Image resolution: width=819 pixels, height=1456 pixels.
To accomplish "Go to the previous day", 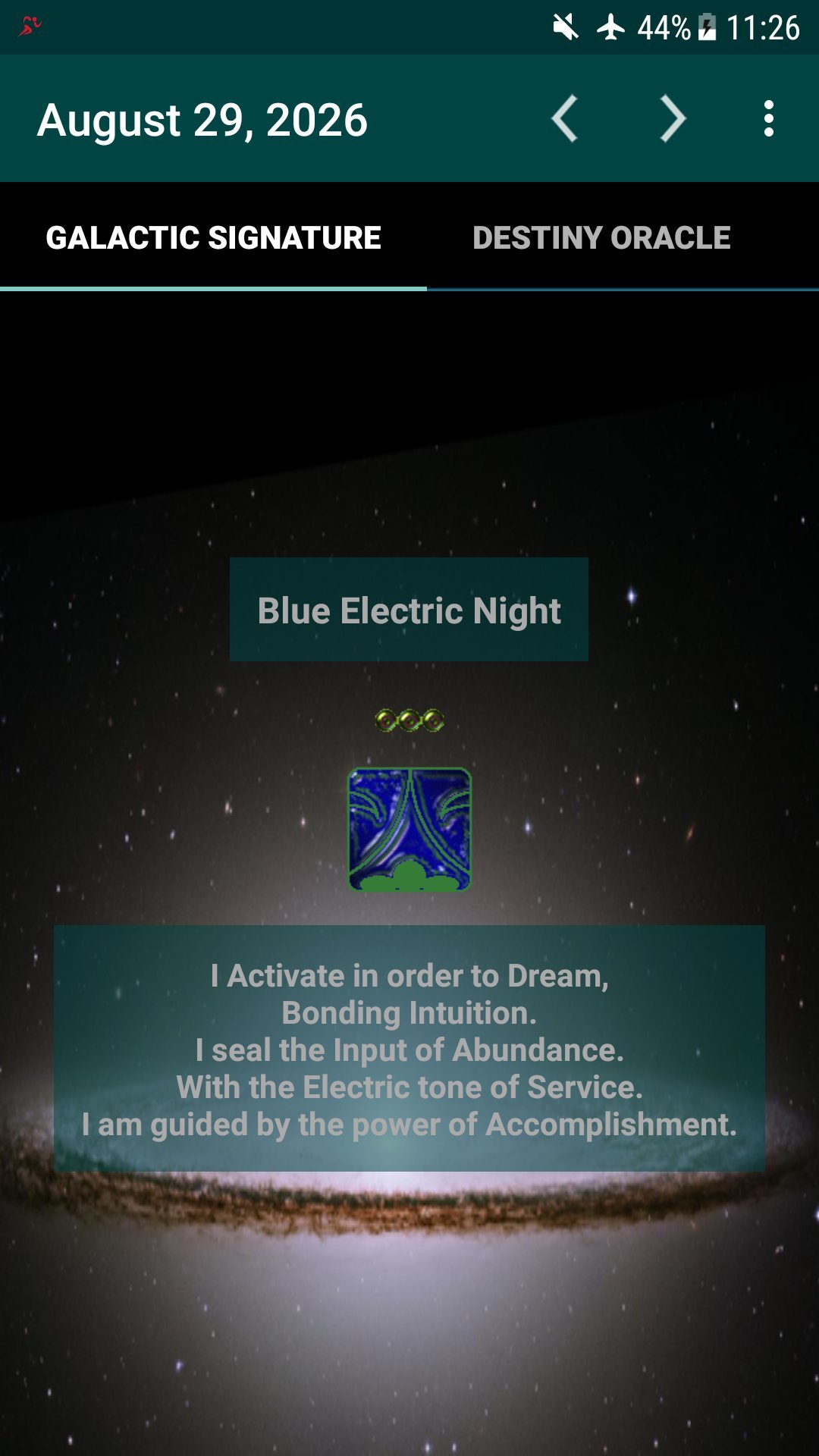I will (x=564, y=119).
